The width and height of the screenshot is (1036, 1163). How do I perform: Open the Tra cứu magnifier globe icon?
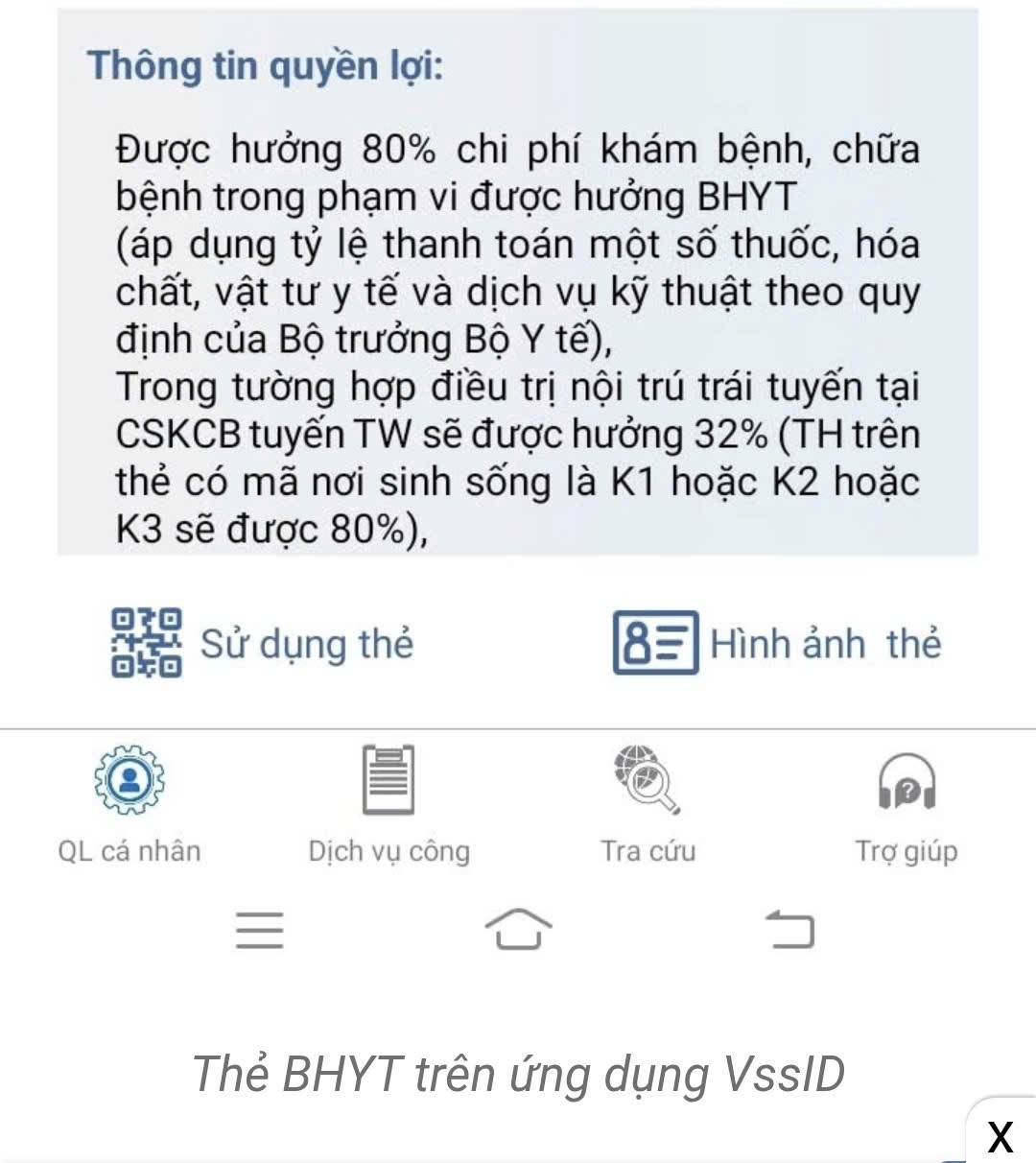(x=645, y=779)
